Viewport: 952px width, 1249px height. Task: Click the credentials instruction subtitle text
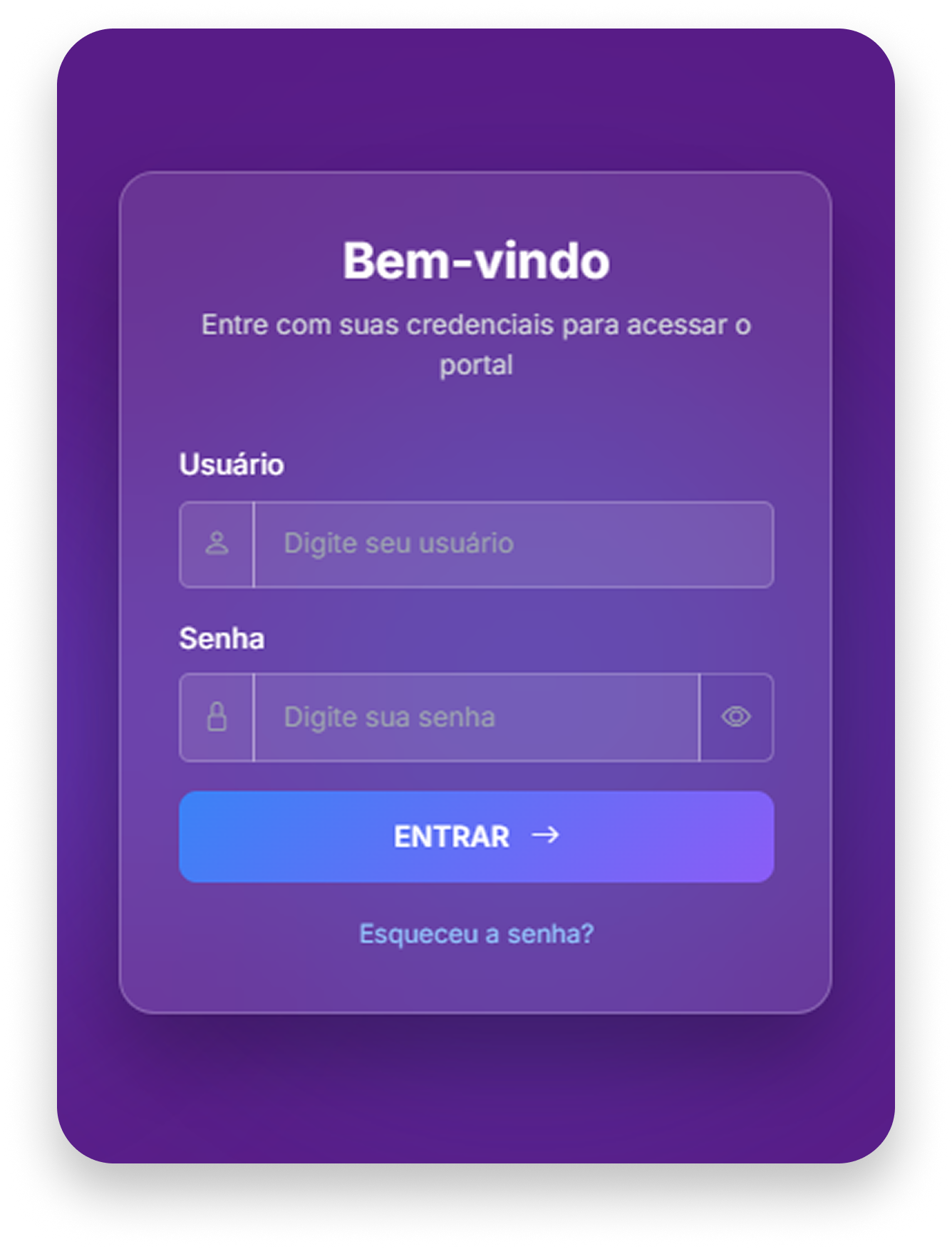[x=476, y=344]
